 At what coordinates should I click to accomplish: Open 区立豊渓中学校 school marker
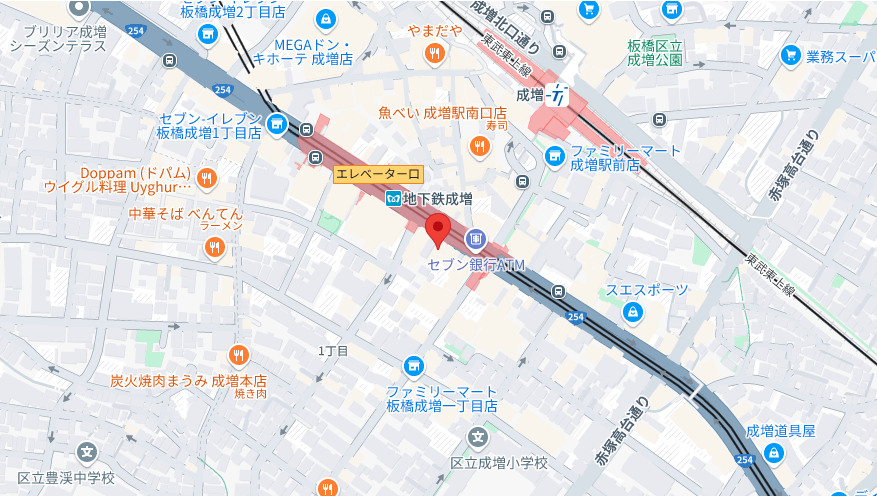click(89, 452)
